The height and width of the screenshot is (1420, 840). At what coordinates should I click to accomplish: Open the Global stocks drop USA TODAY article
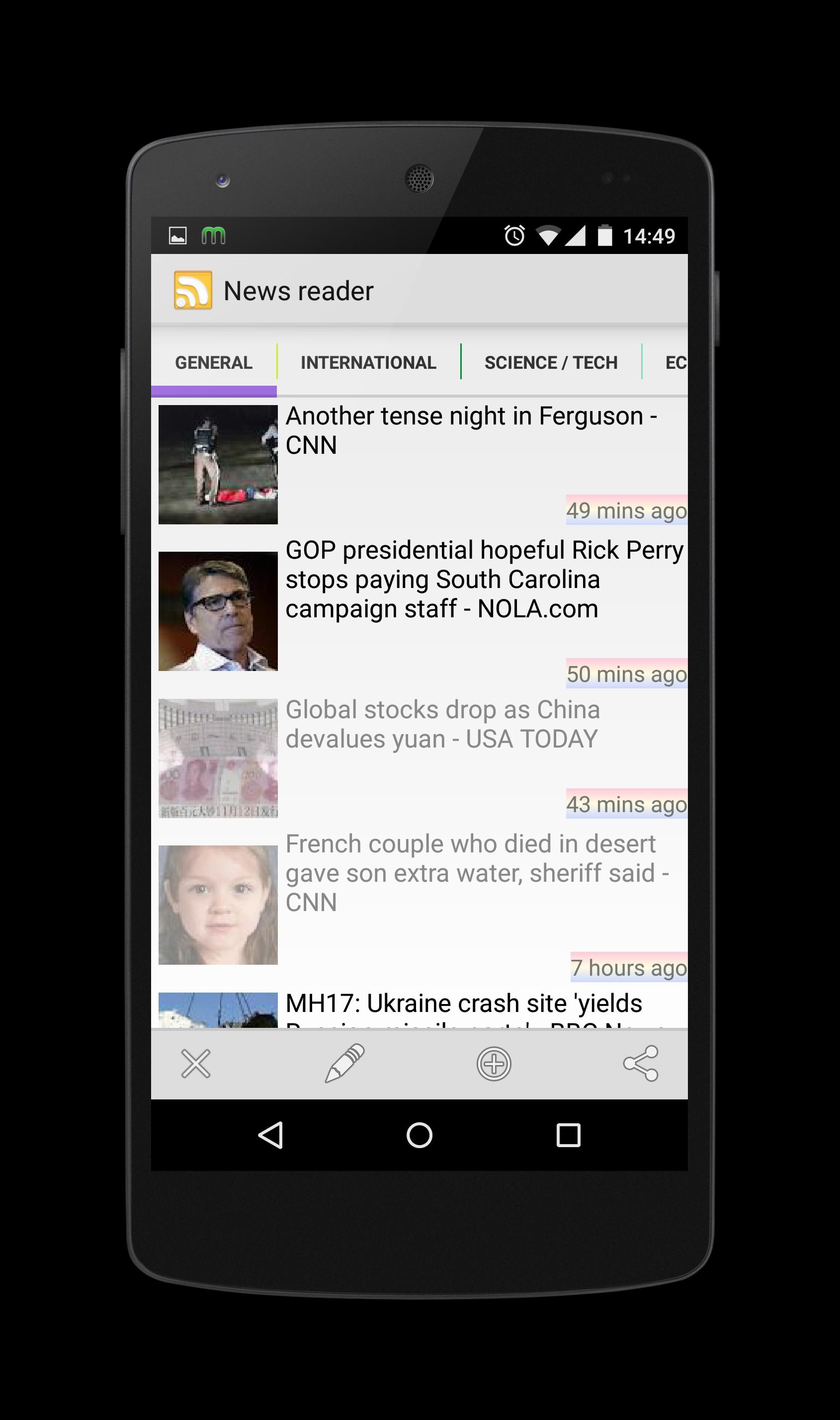point(443,725)
